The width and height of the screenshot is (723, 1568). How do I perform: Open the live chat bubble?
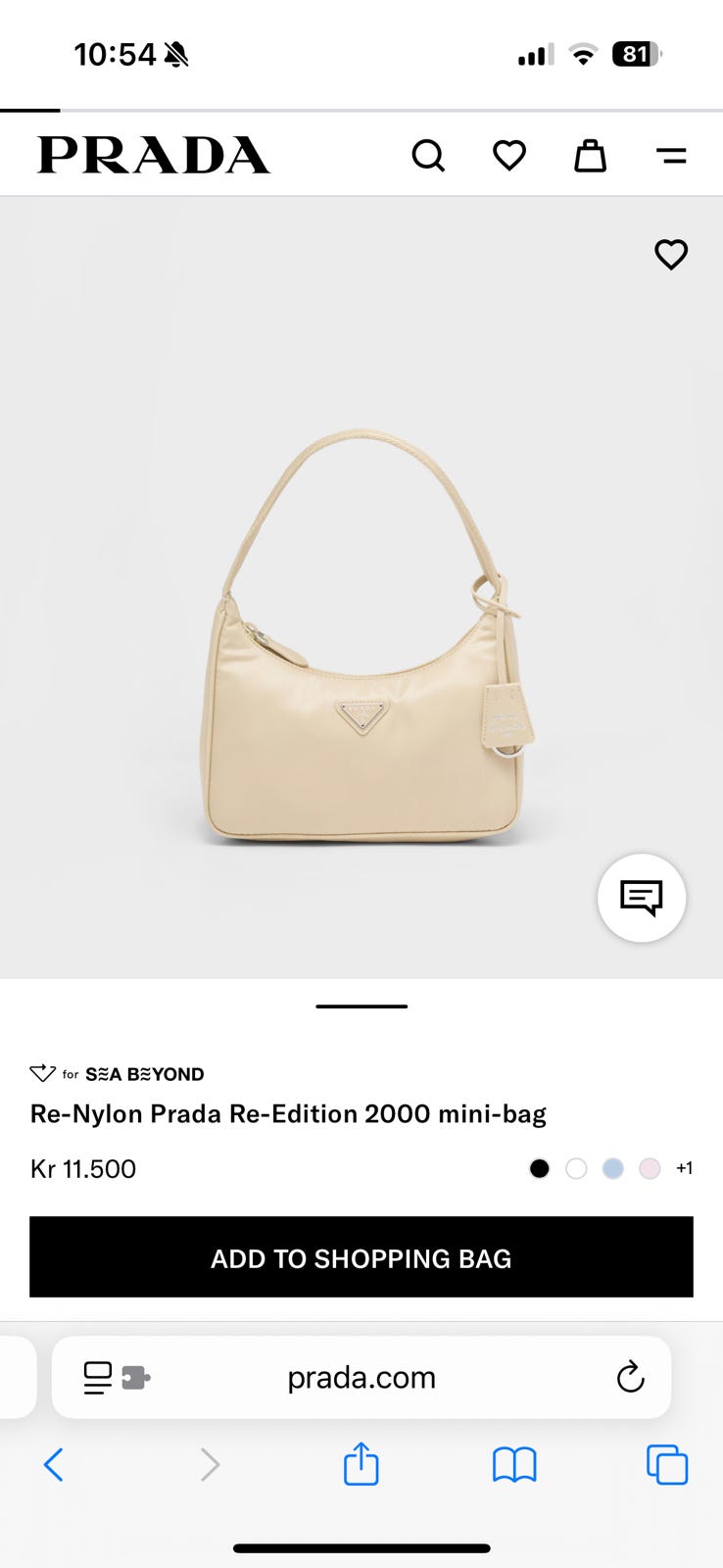coord(642,898)
